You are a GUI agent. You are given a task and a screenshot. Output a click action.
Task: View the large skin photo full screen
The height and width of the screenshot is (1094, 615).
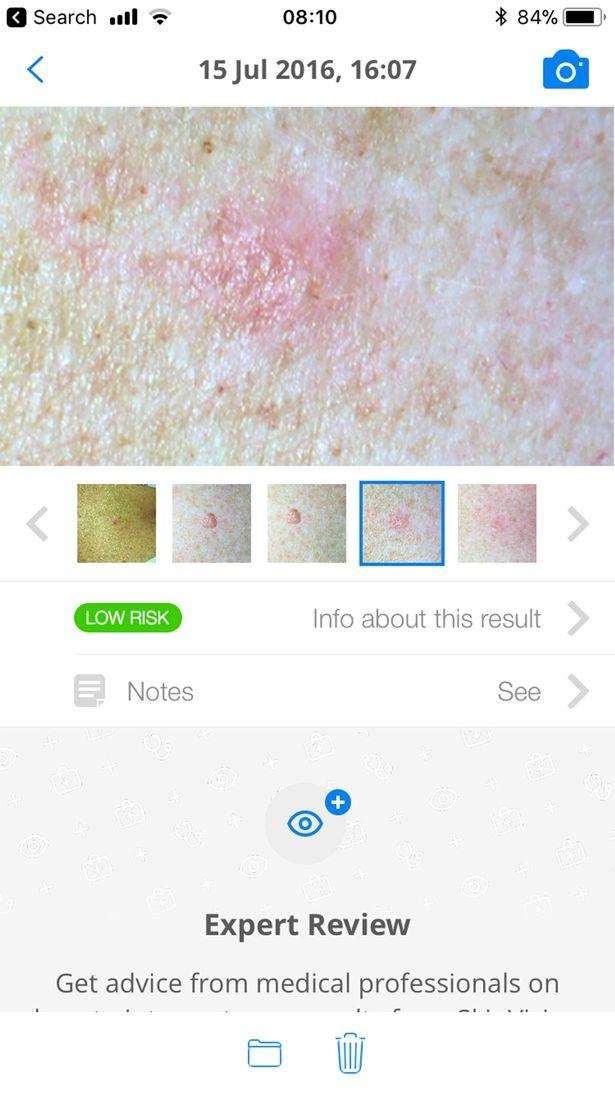click(x=307, y=285)
